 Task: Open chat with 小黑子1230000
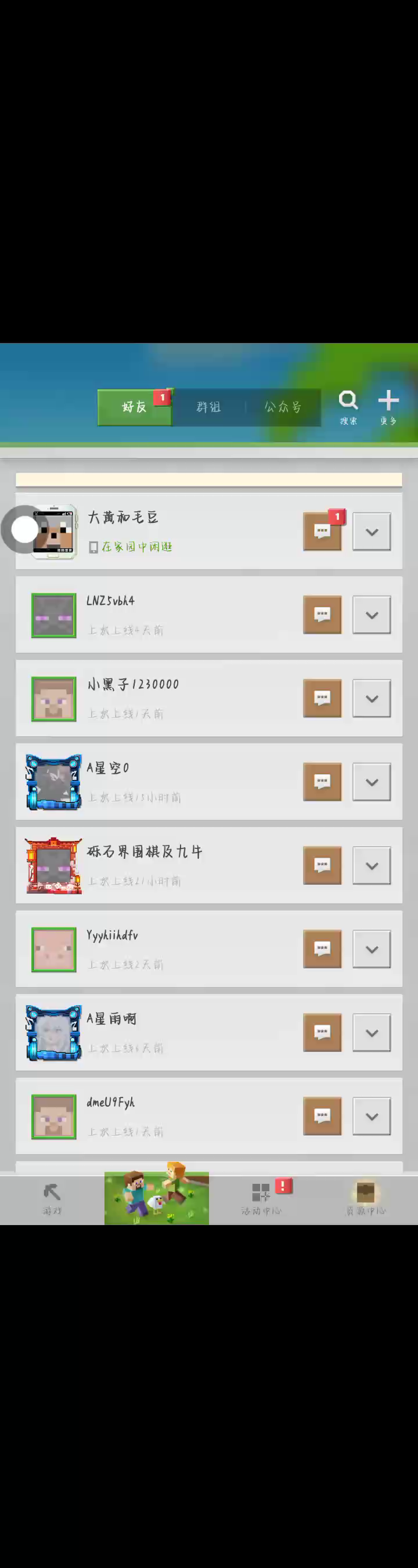tap(322, 698)
